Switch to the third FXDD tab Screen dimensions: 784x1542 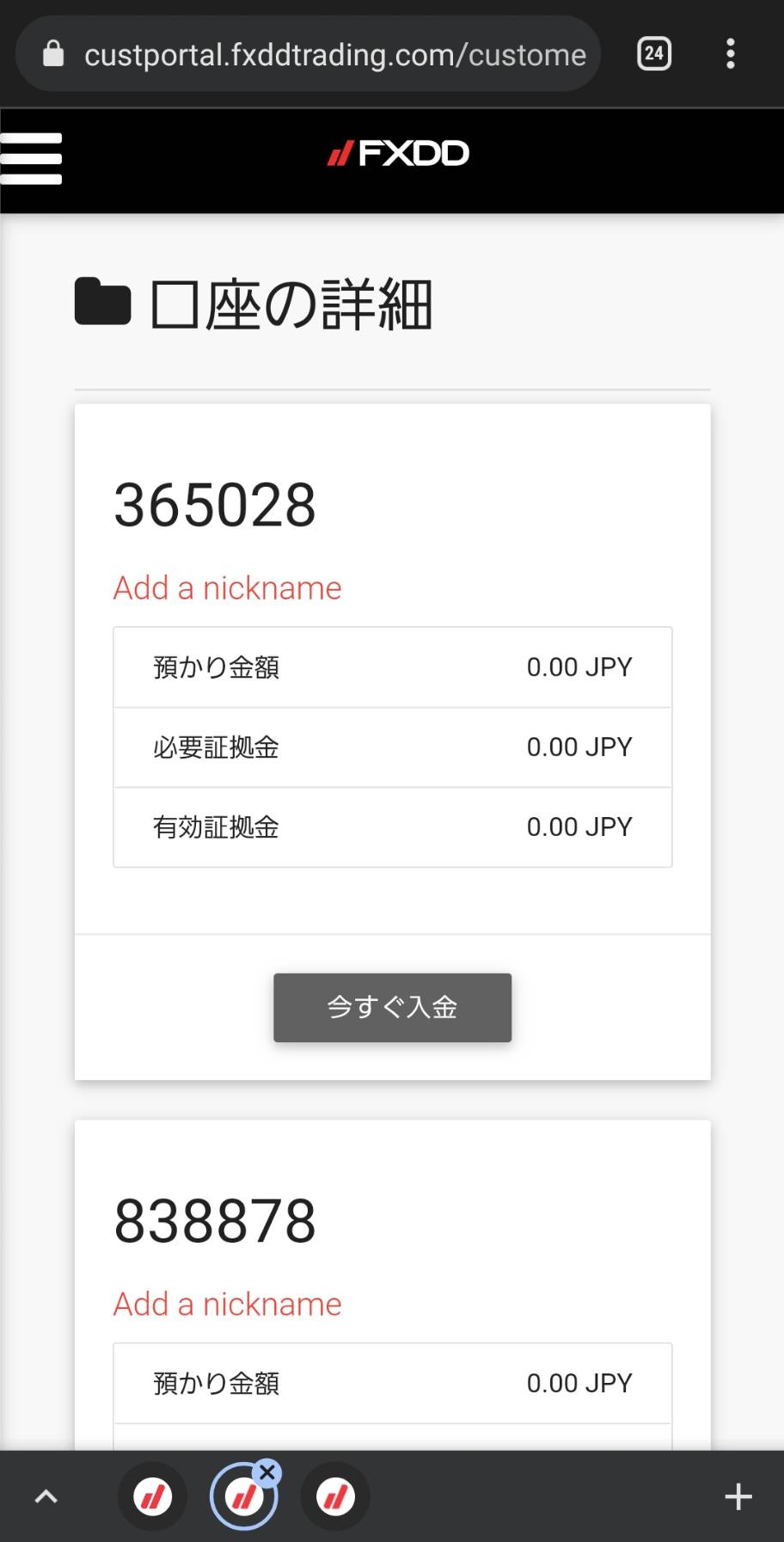pyautogui.click(x=335, y=1497)
